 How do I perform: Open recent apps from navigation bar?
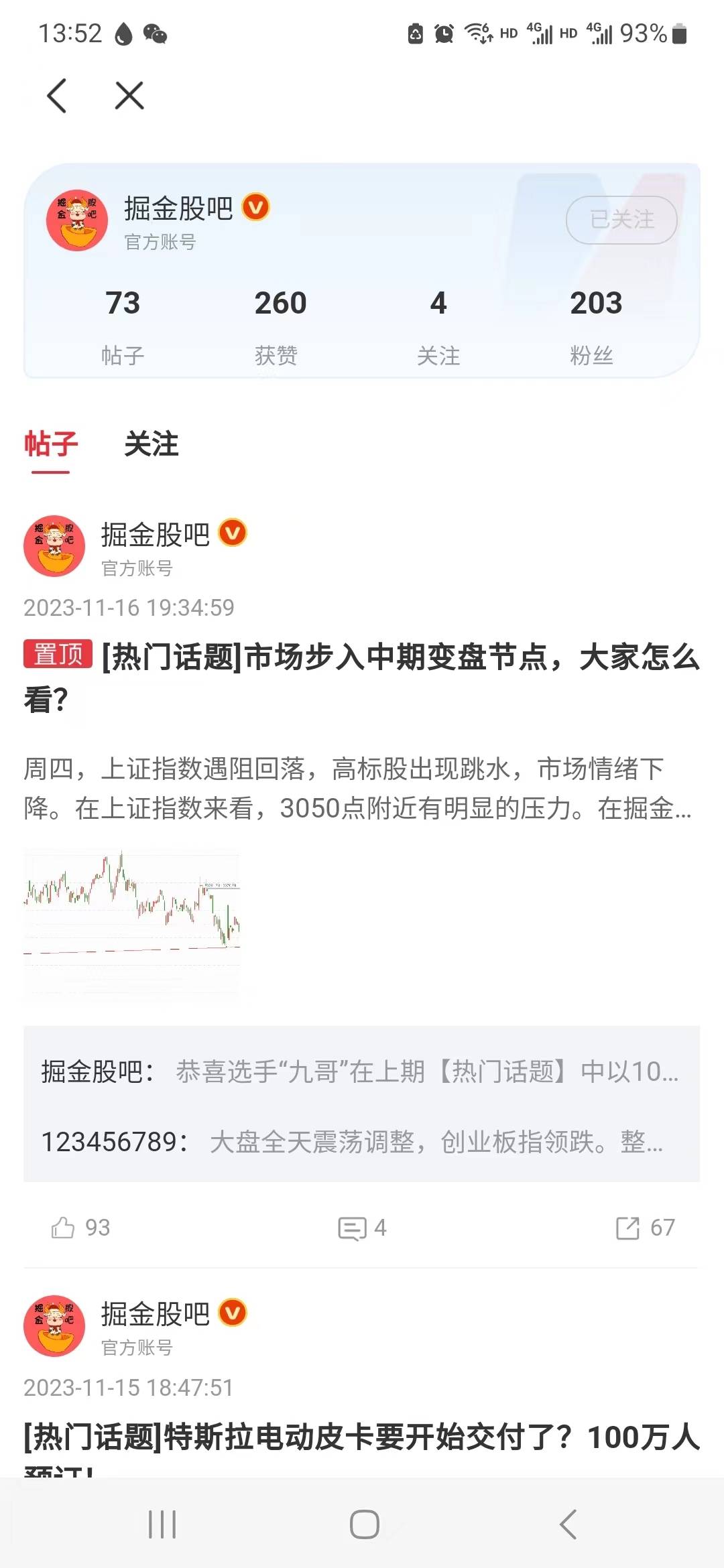(x=162, y=1524)
